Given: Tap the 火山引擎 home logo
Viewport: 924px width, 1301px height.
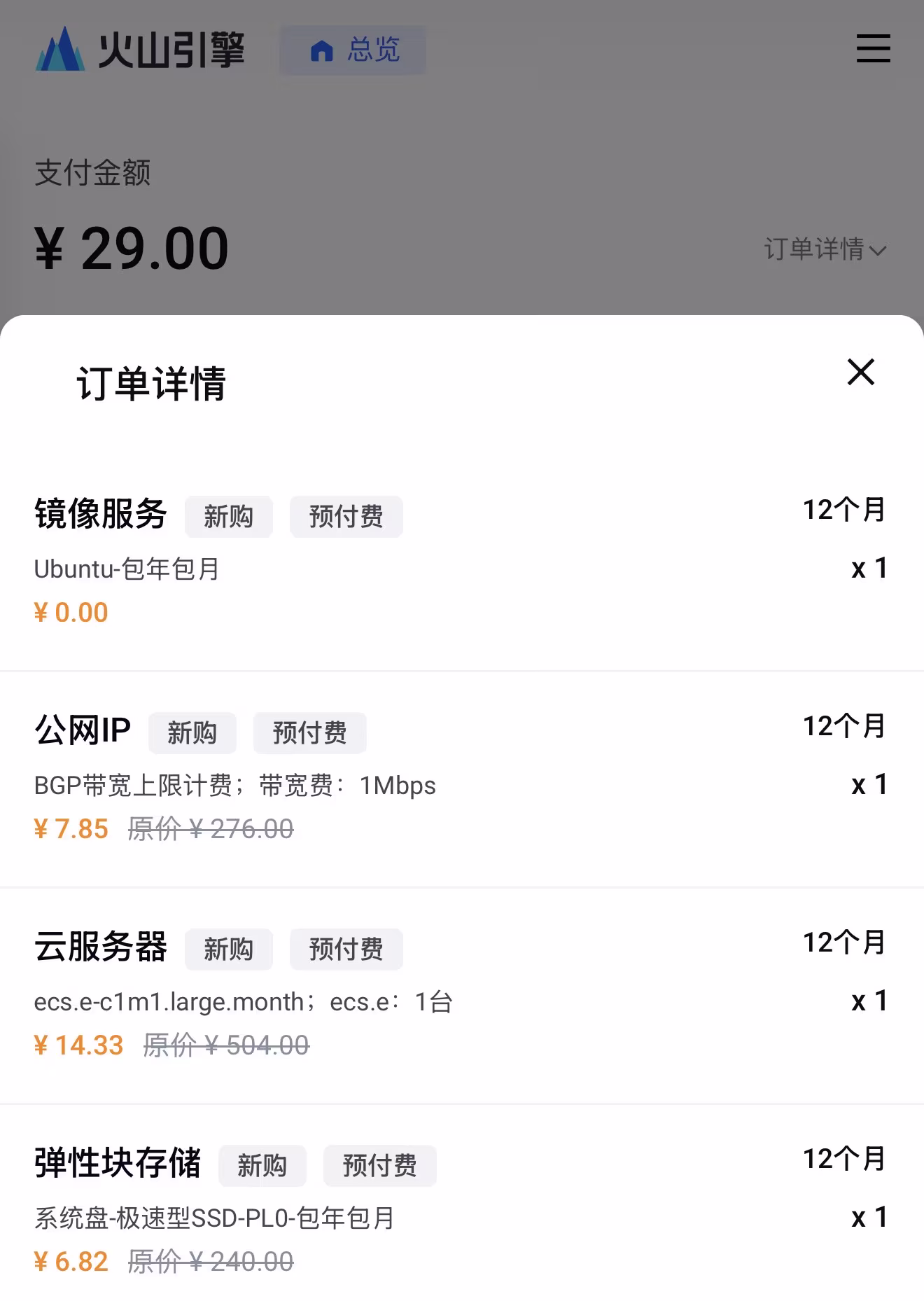Looking at the screenshot, I should coord(140,49).
